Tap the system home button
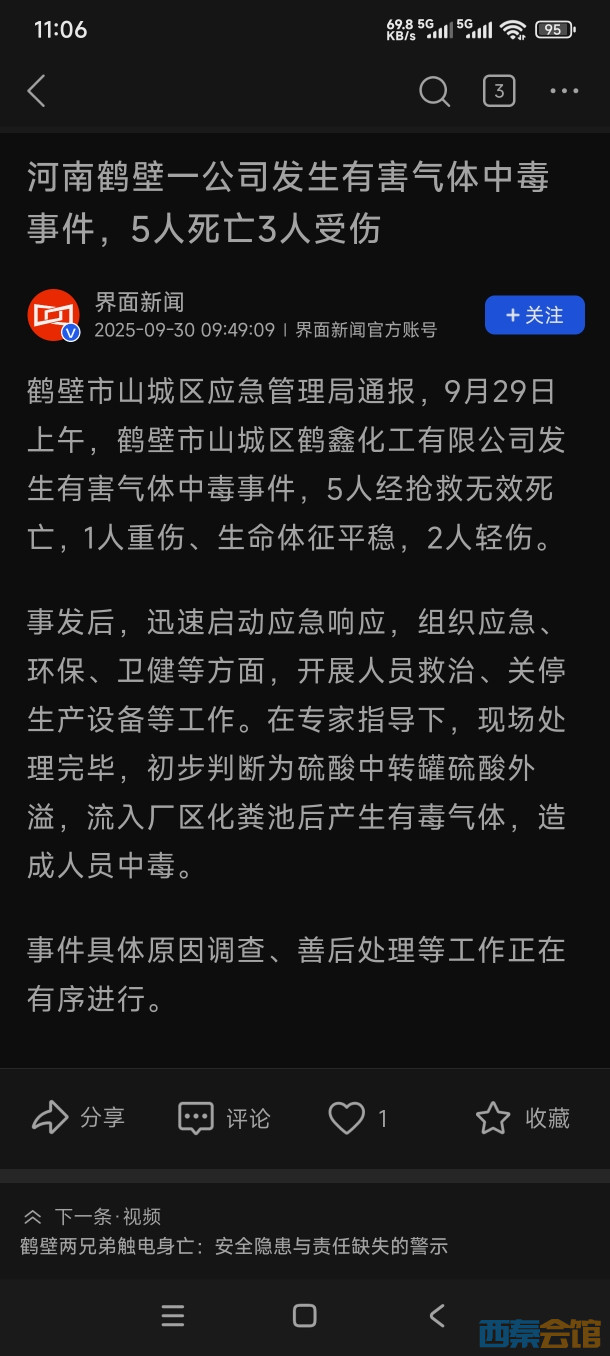 tap(305, 1315)
